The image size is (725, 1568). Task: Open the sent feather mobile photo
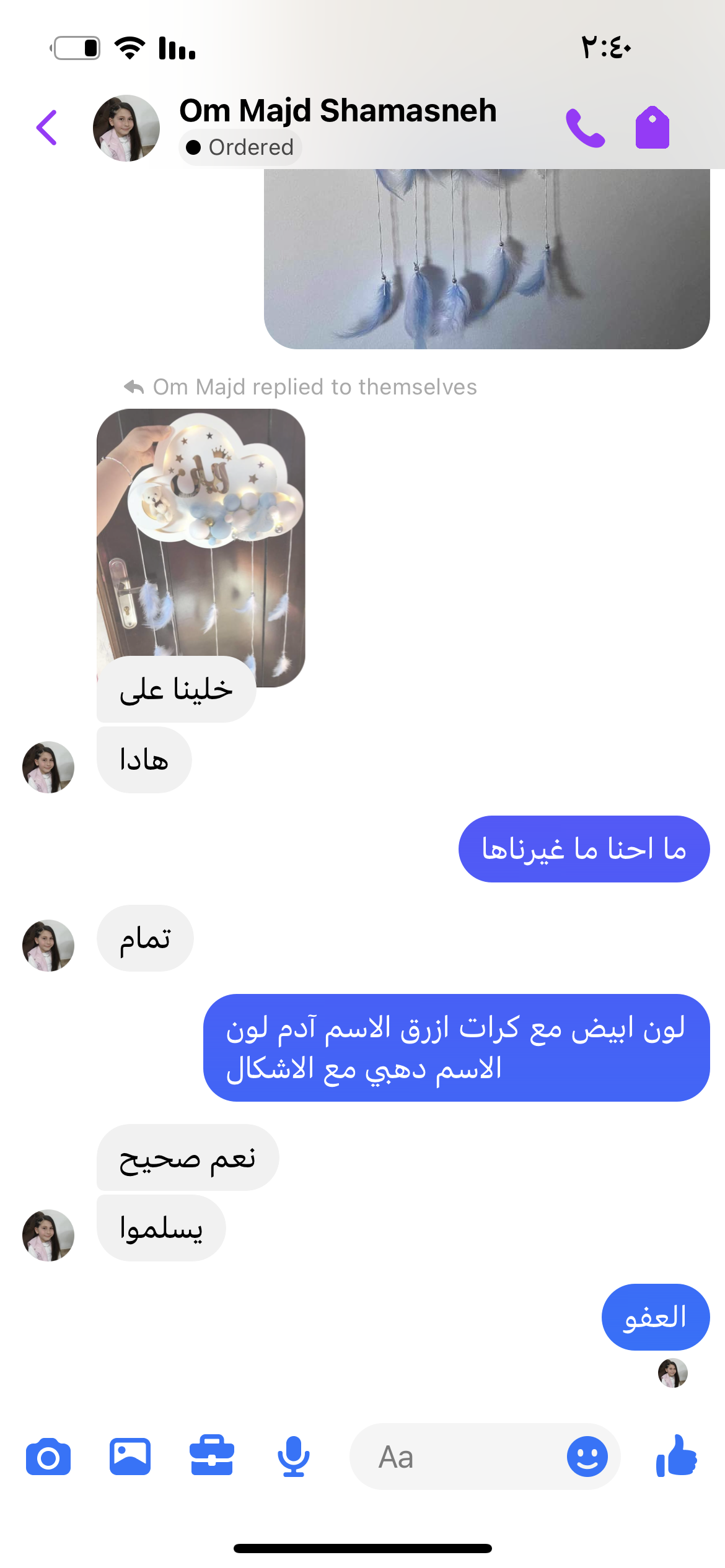[486, 259]
